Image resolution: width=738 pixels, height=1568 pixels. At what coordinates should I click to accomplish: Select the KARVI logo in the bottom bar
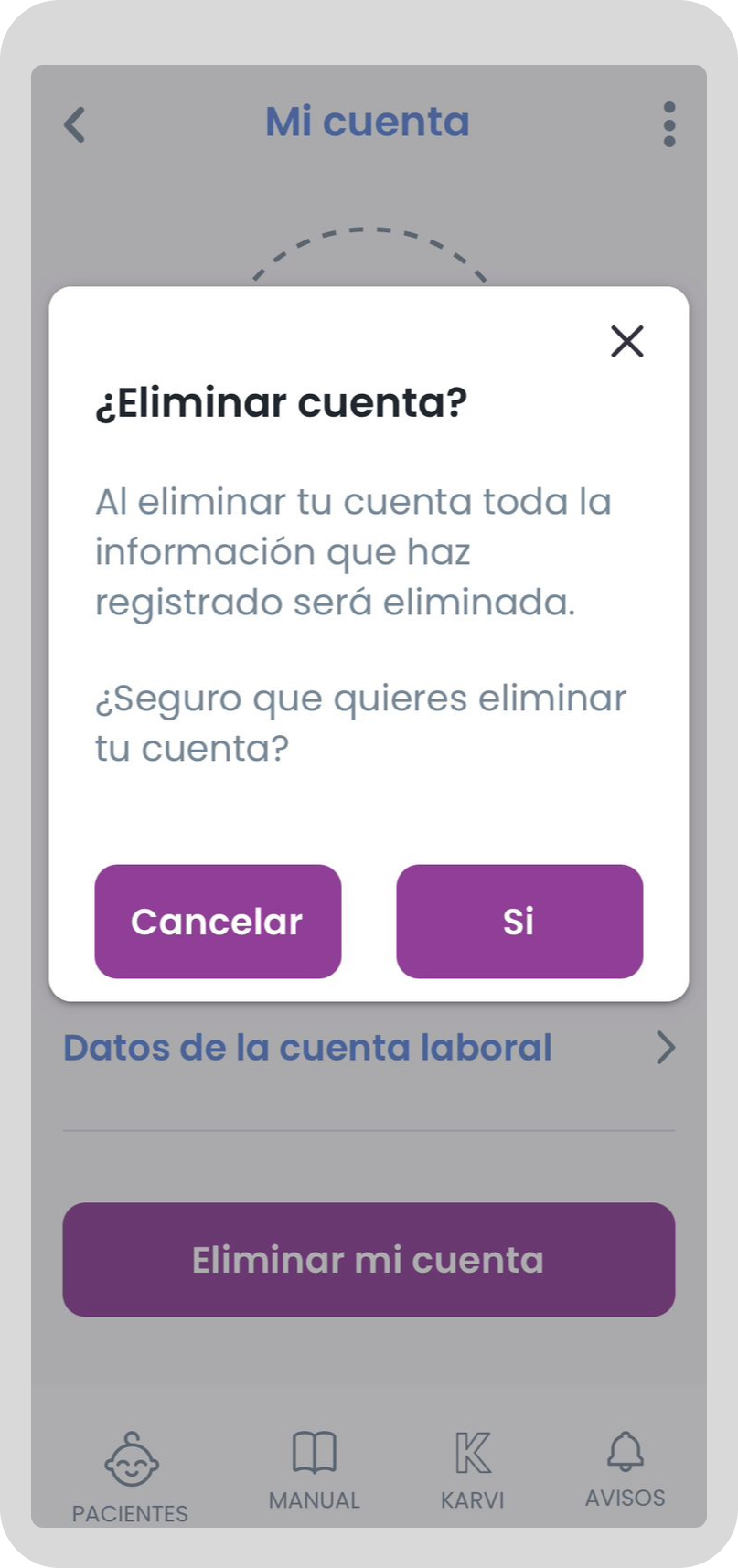click(x=472, y=1454)
